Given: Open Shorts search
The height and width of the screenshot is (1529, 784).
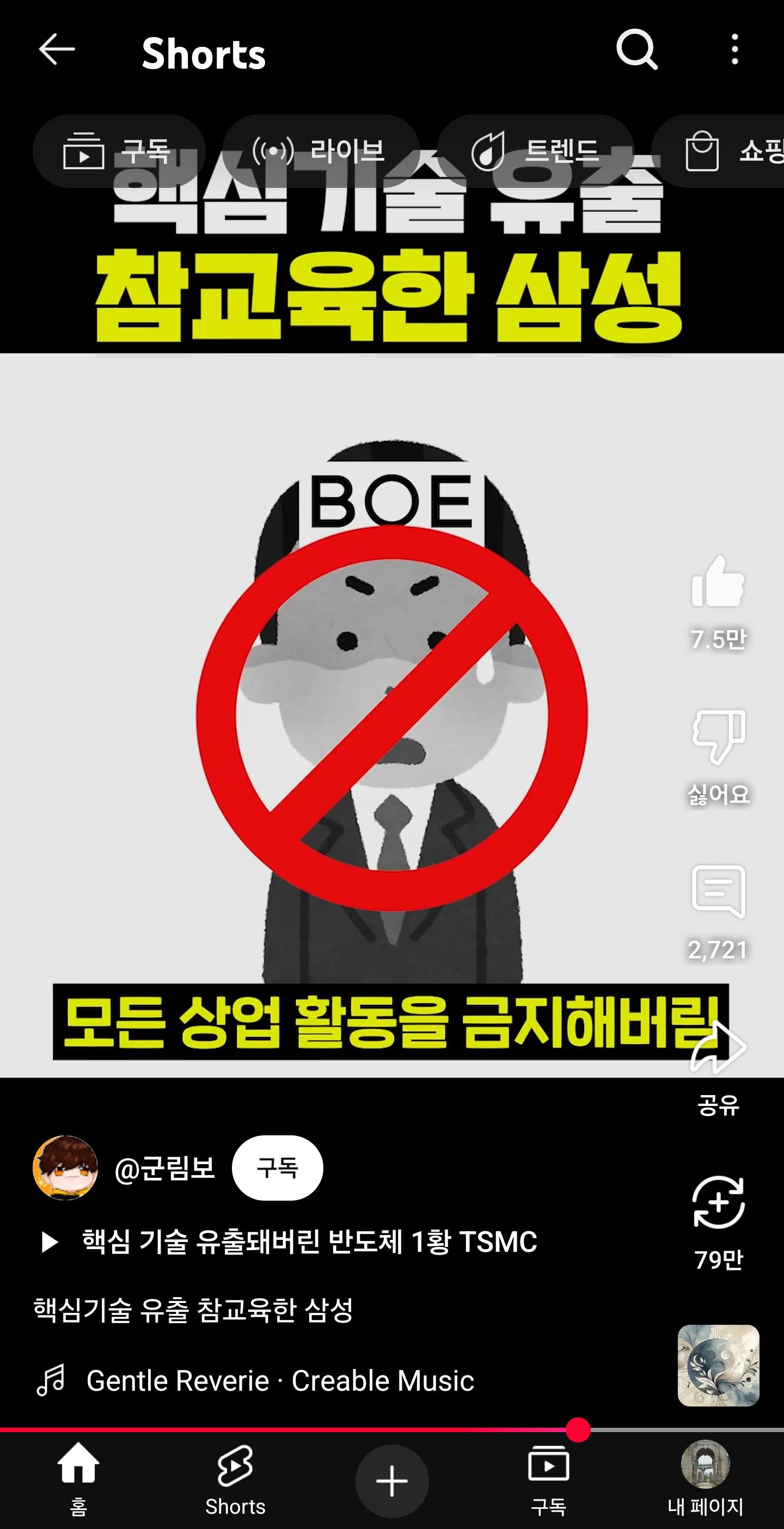Looking at the screenshot, I should tap(636, 49).
